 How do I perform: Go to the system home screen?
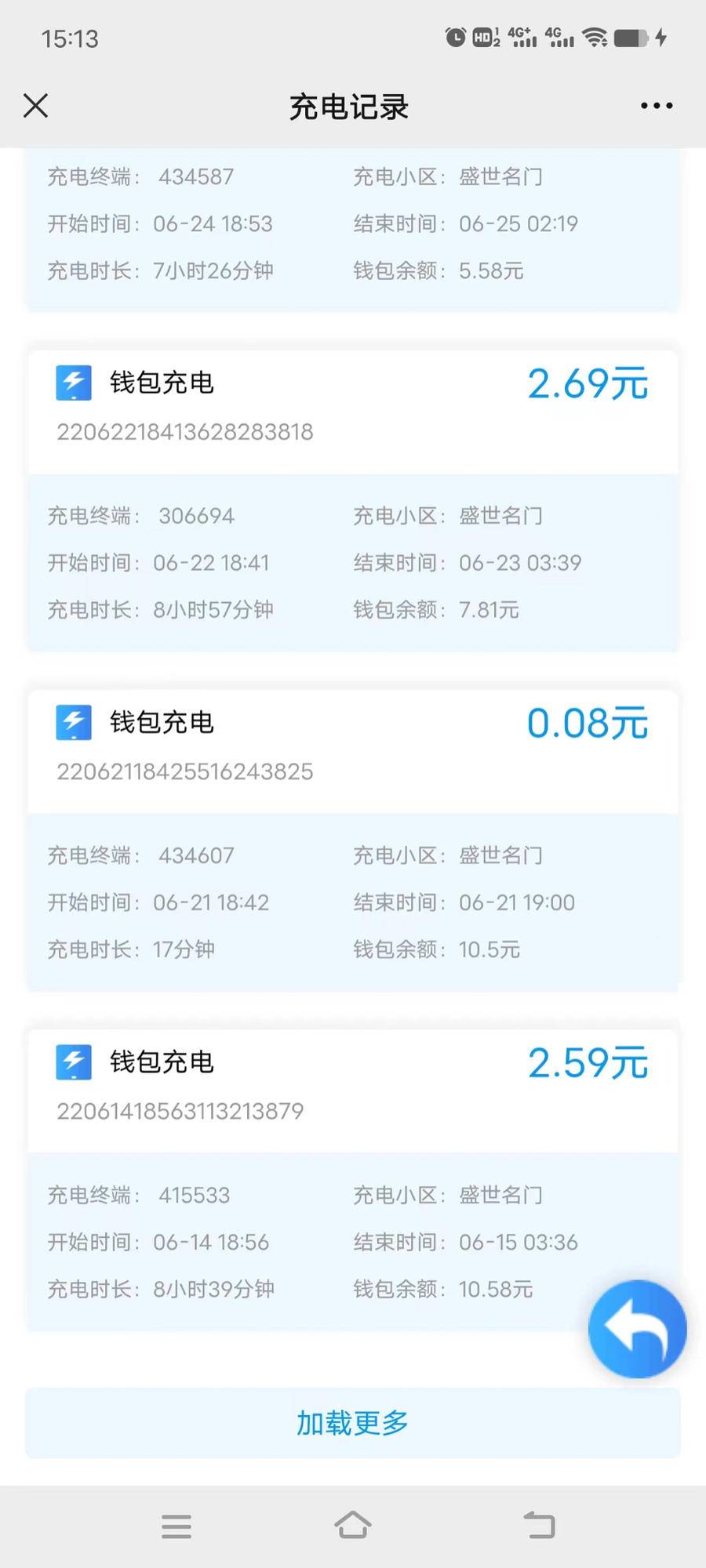[x=353, y=1526]
